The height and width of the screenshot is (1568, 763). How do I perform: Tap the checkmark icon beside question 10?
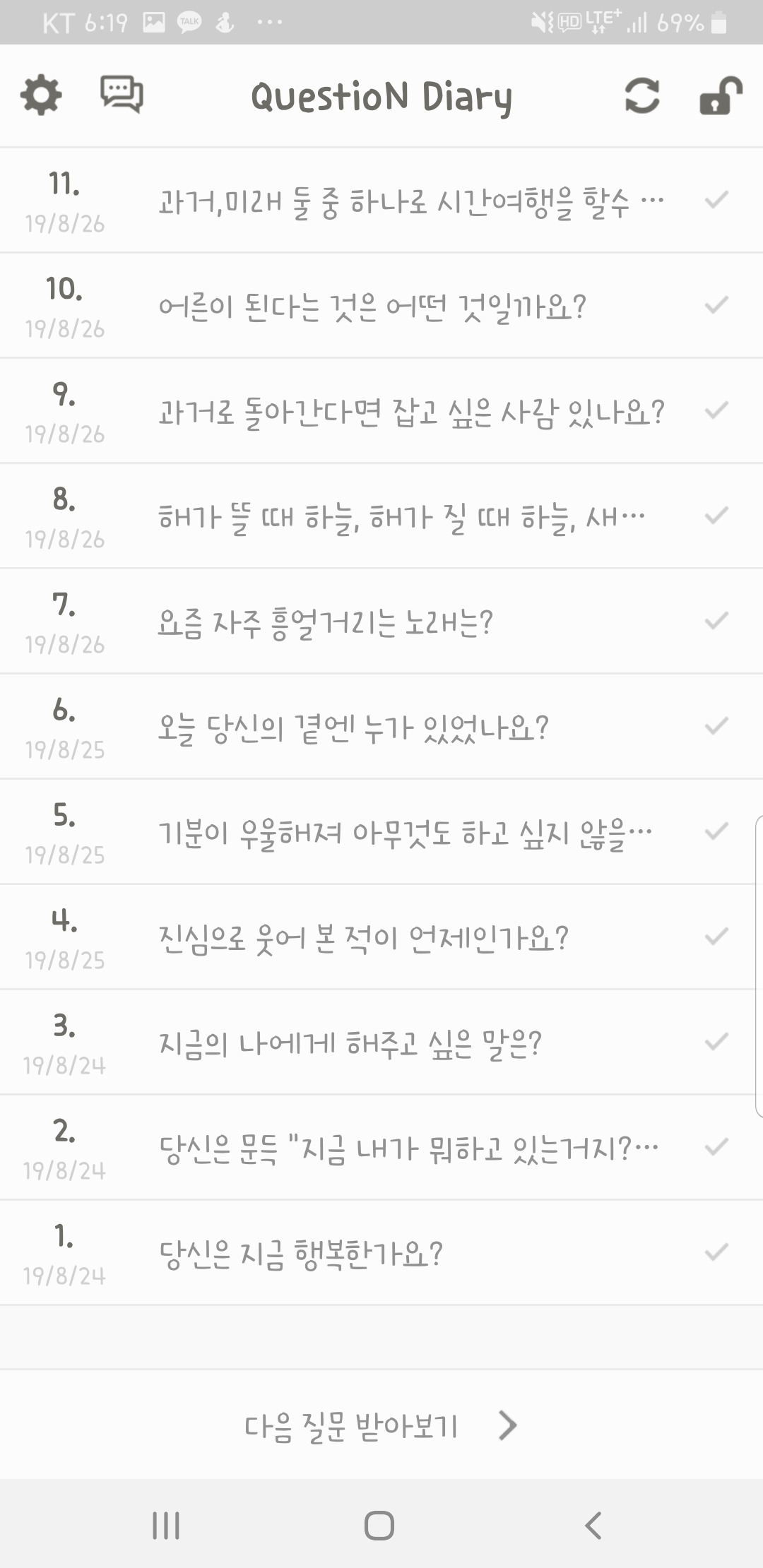pyautogui.click(x=719, y=305)
